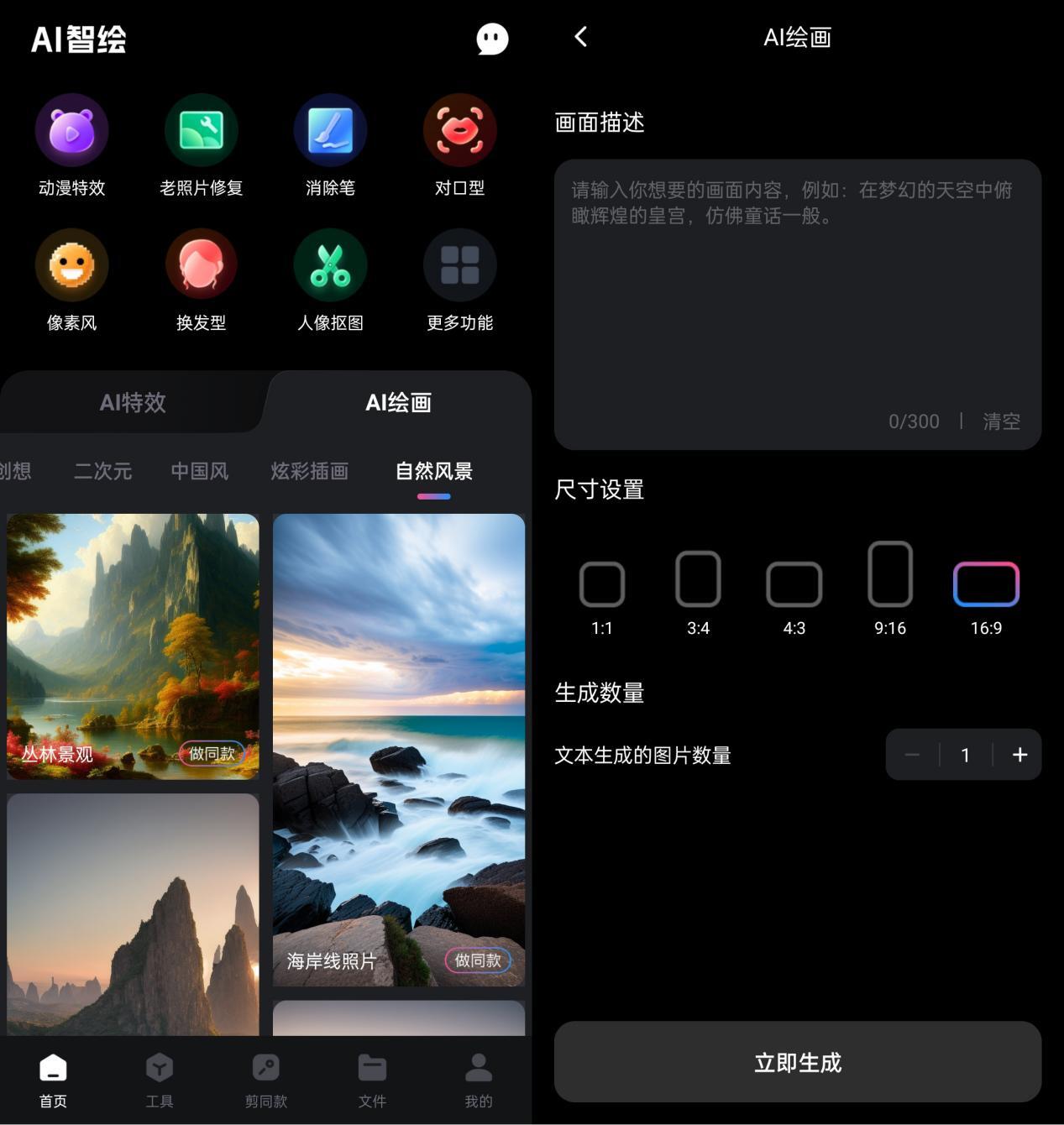Go back from the AI绘画 page
The width and height of the screenshot is (1064, 1125).
[x=580, y=37]
